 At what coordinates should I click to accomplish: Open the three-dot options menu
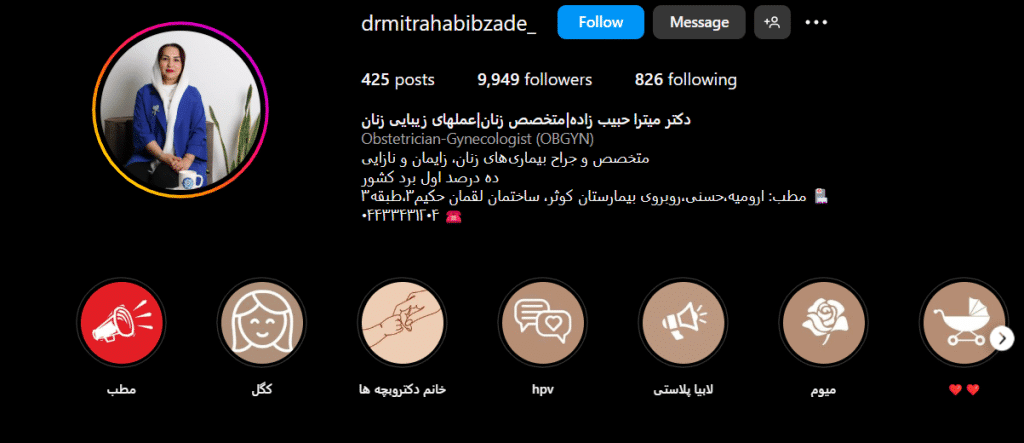tap(816, 22)
